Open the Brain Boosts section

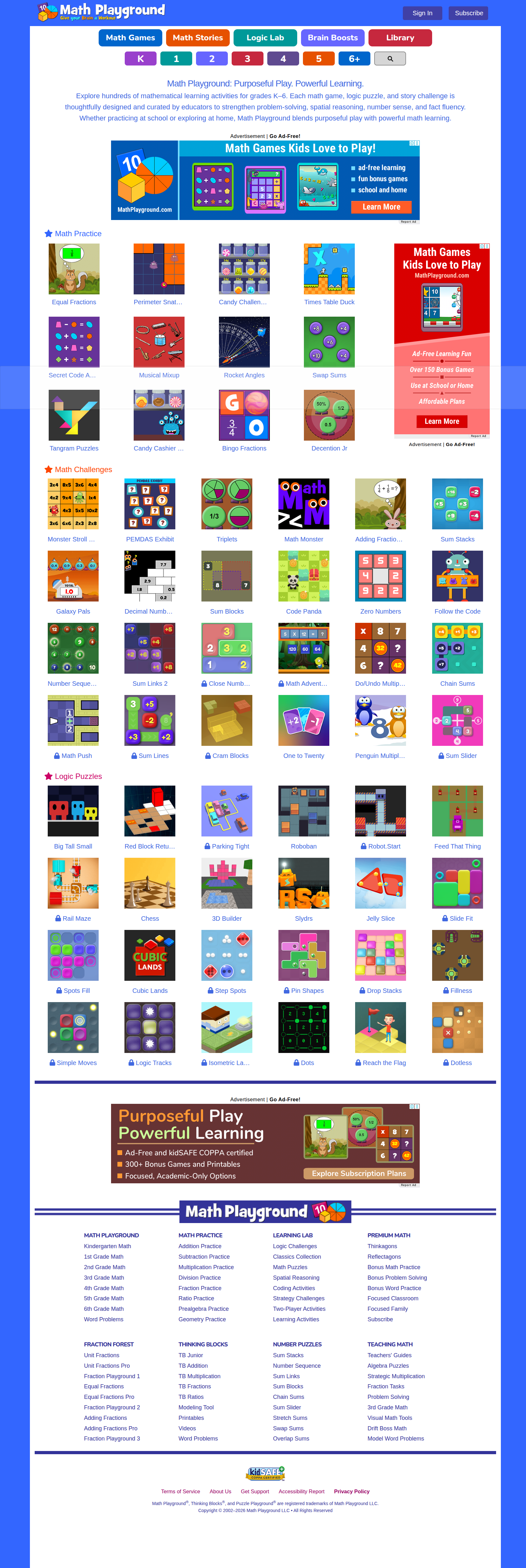click(x=332, y=38)
